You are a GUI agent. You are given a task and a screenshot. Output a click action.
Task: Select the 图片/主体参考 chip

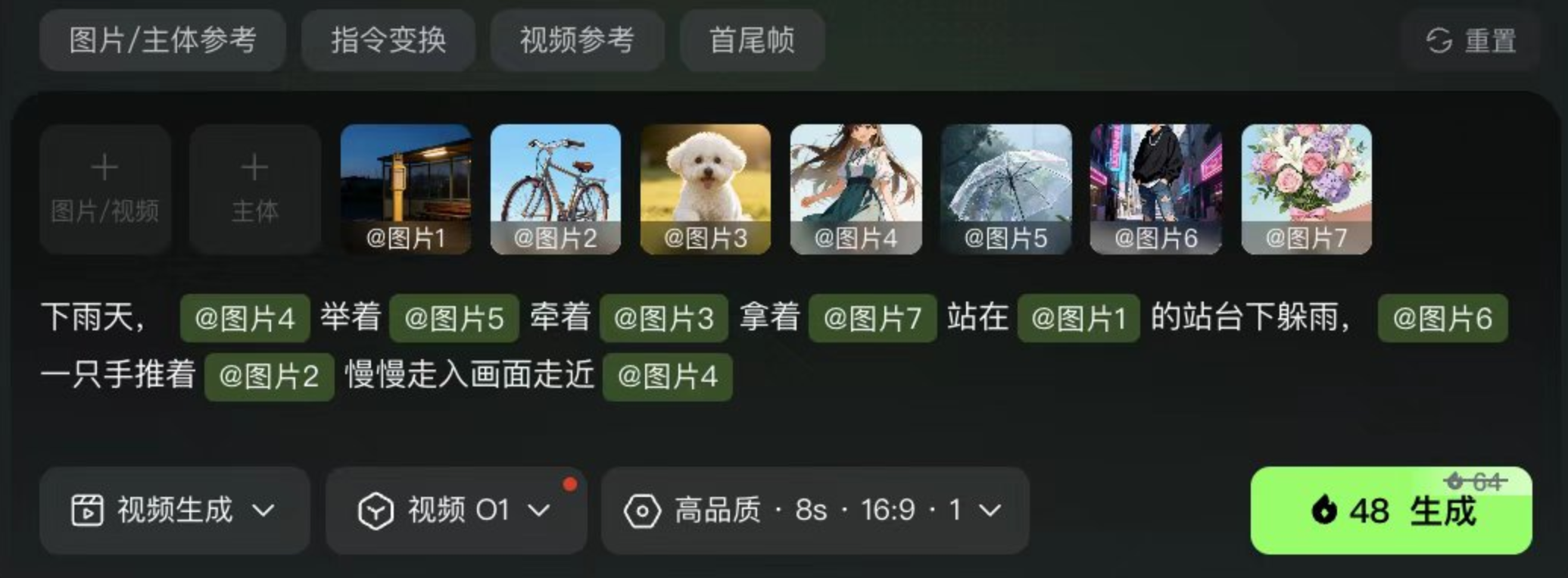[x=162, y=40]
